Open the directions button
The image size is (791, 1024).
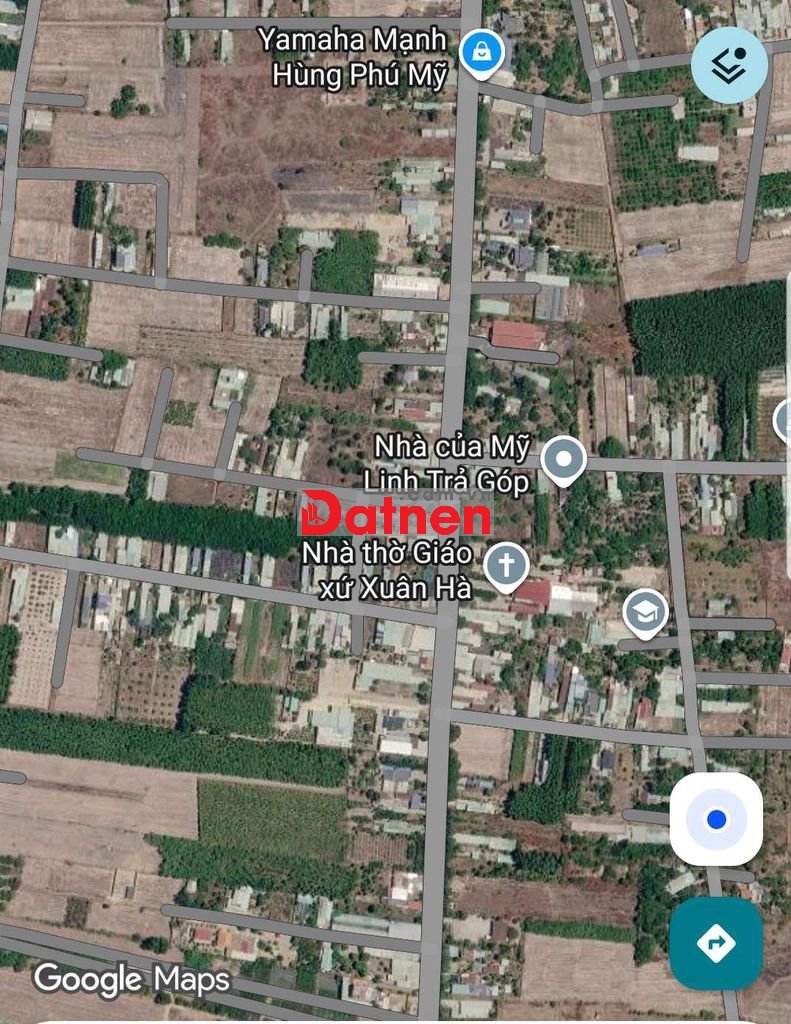(717, 943)
